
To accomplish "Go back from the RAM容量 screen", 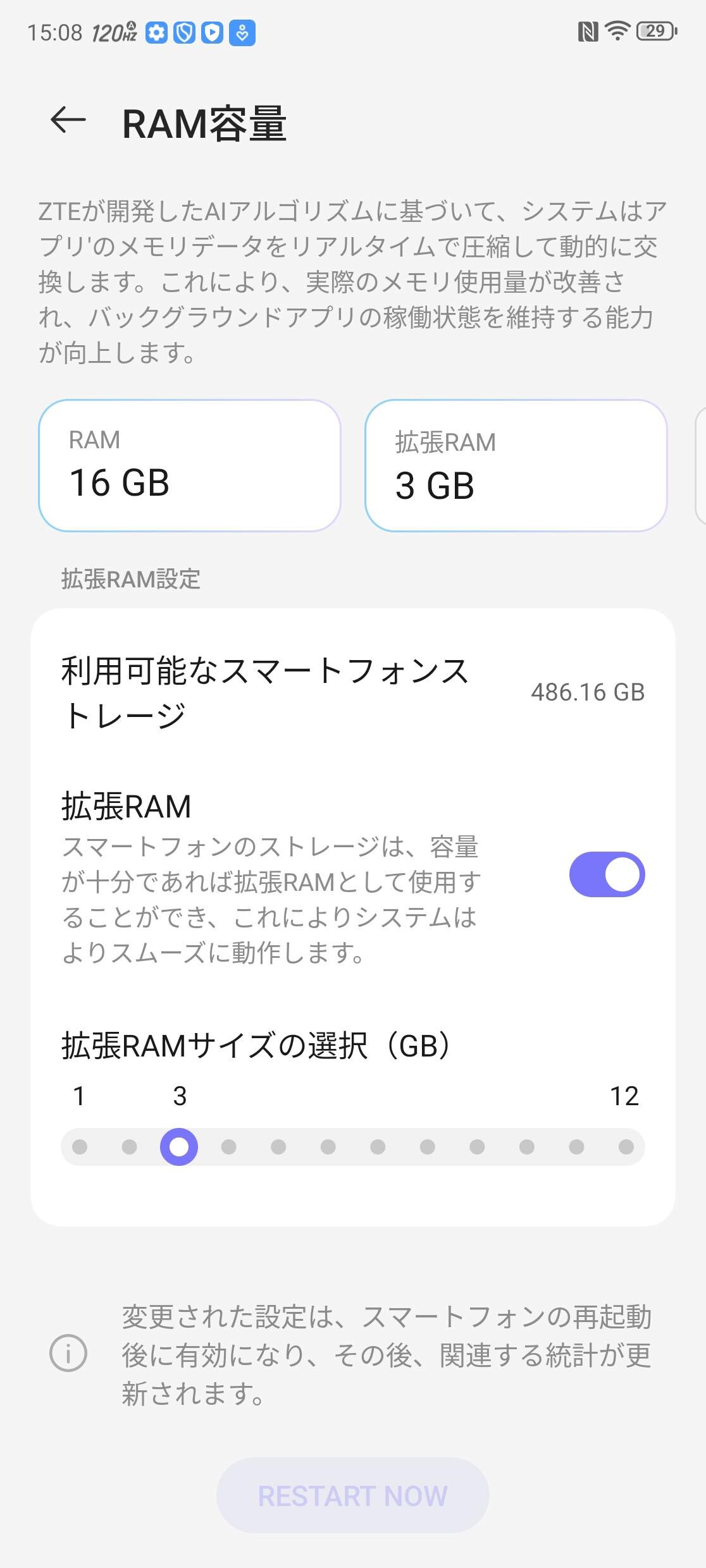I will pos(68,119).
